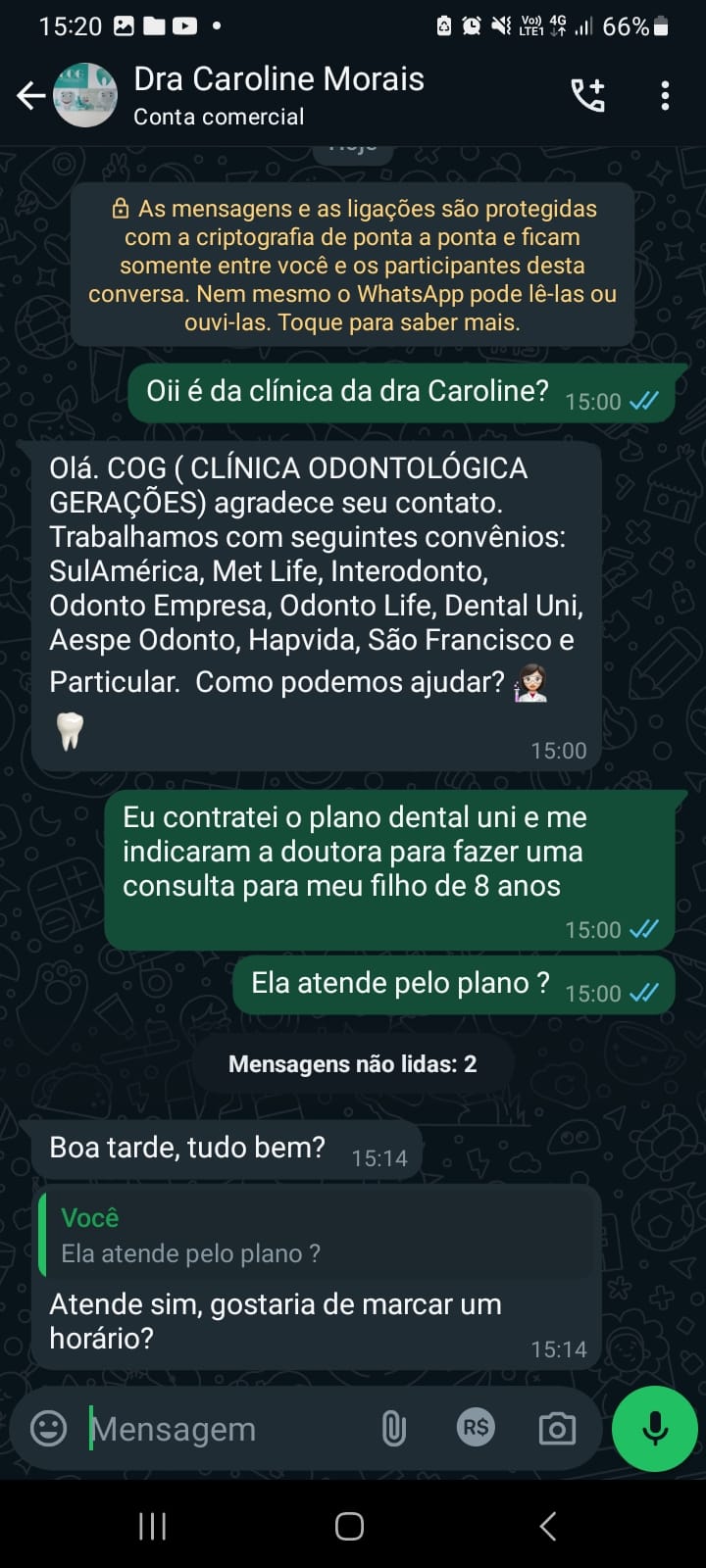Tap the system back button
The image size is (706, 1568).
tap(548, 1526)
